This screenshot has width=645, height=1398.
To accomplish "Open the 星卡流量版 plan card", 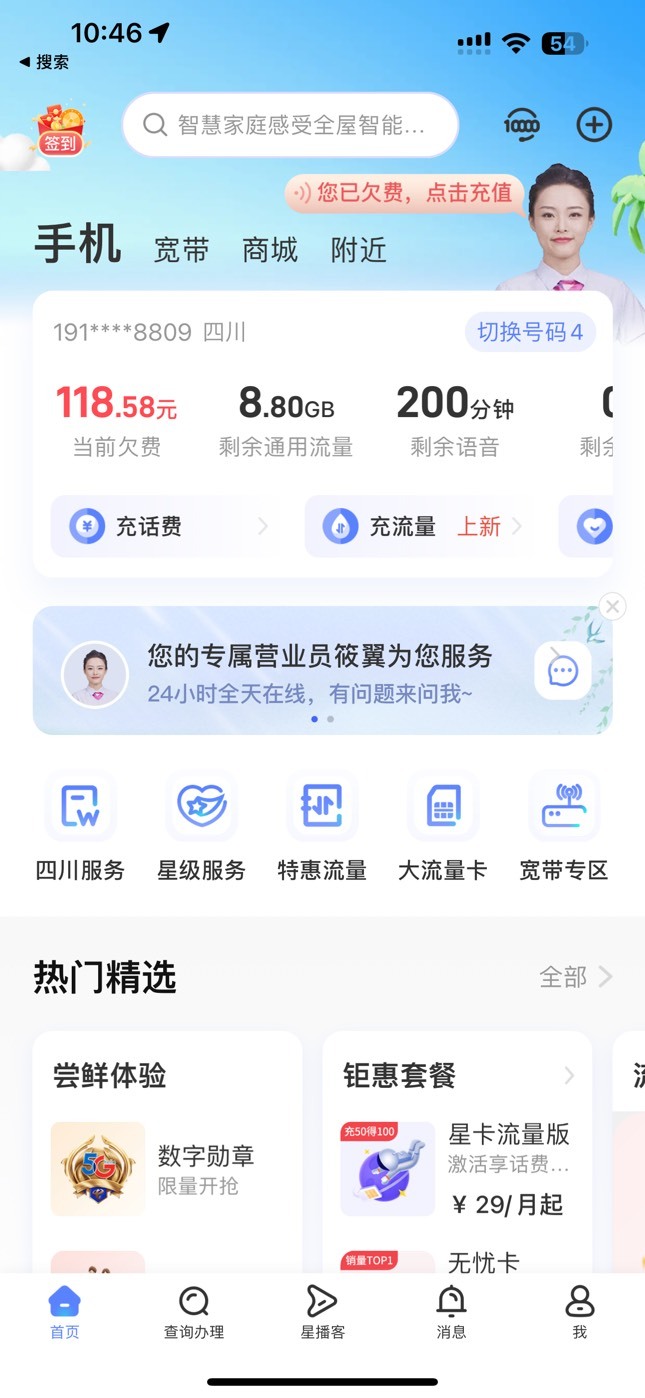I will (x=457, y=1169).
